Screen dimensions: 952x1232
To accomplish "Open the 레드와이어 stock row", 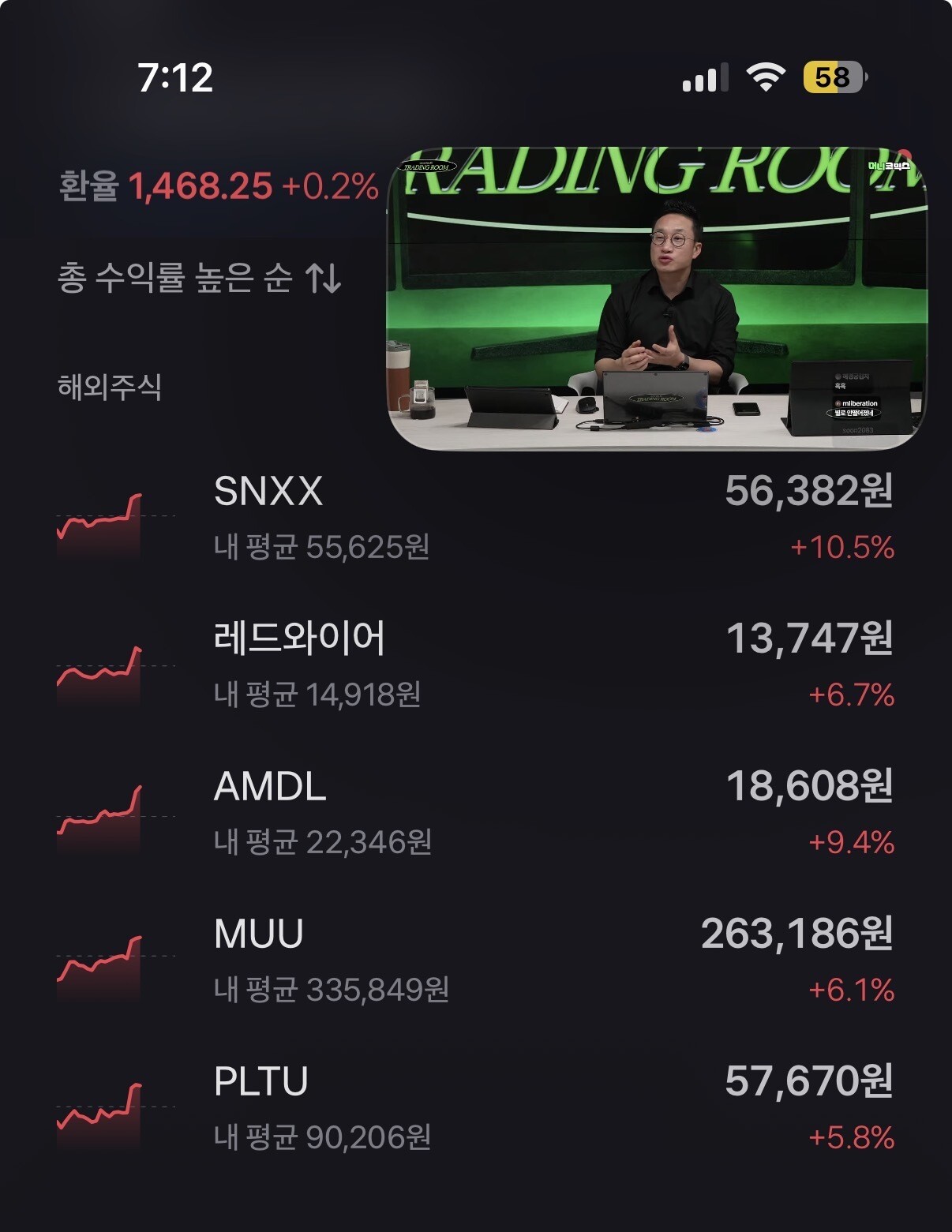I will pos(474,665).
